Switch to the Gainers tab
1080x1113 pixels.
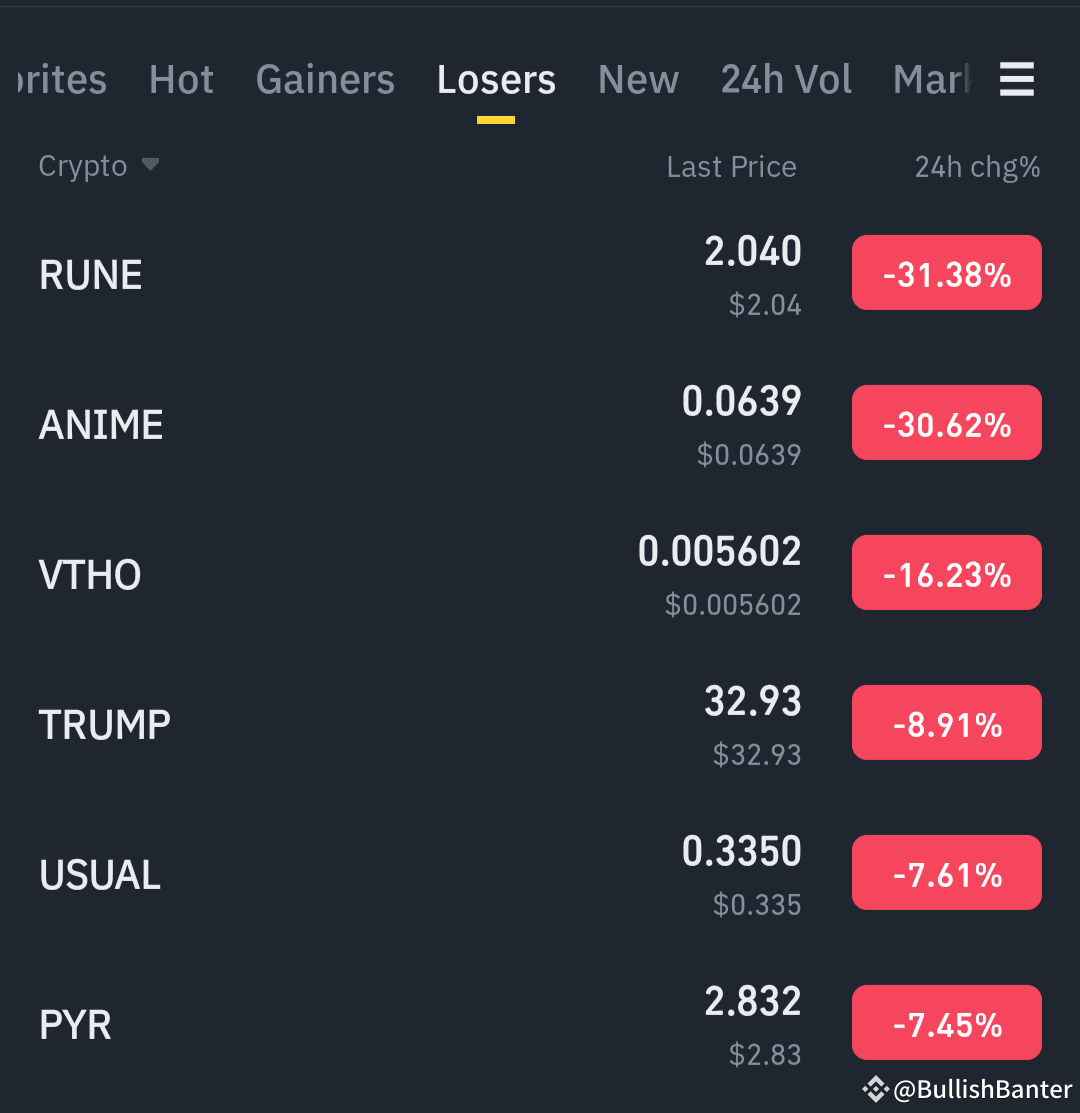coord(325,80)
